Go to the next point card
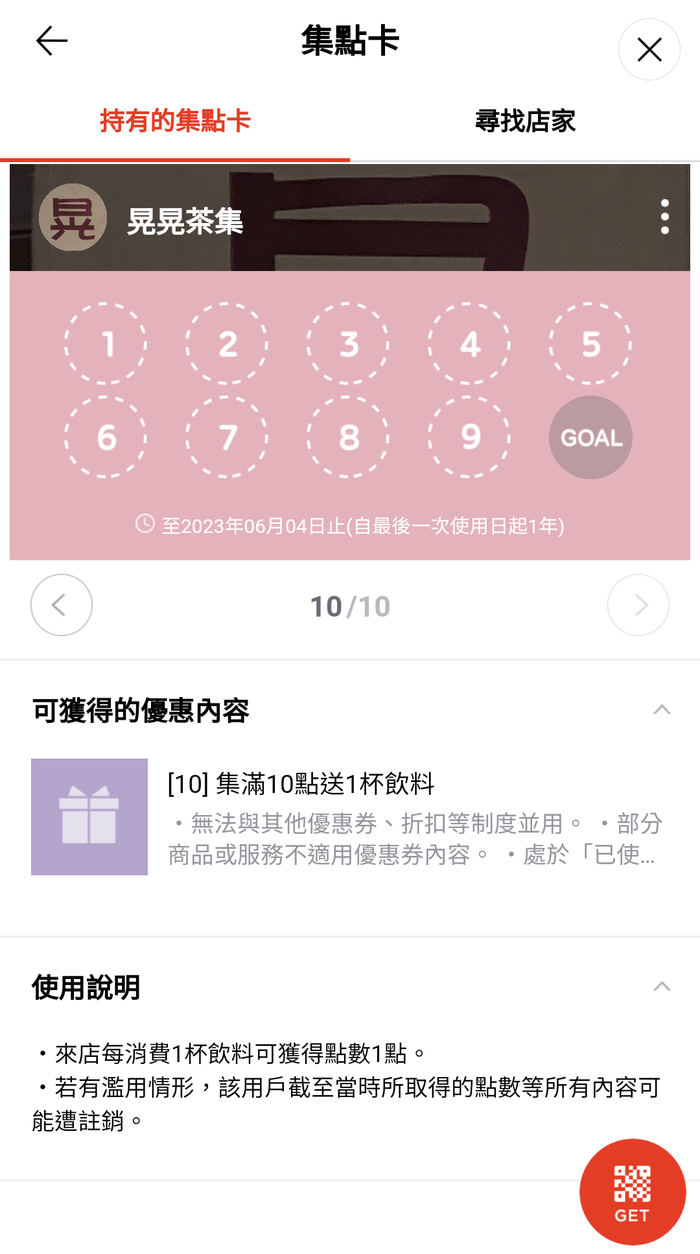The image size is (700, 1254). tap(638, 605)
